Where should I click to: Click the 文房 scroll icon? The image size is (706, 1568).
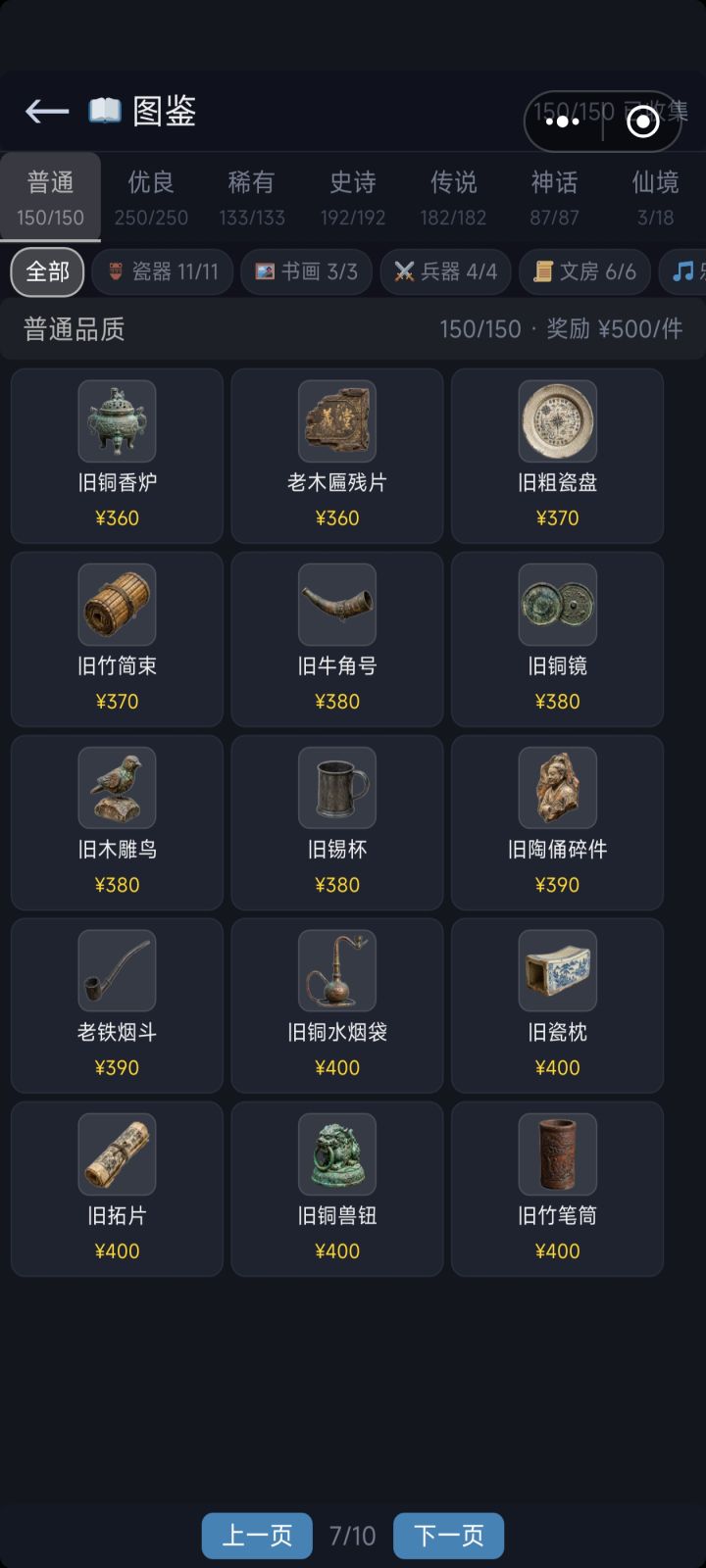click(541, 271)
